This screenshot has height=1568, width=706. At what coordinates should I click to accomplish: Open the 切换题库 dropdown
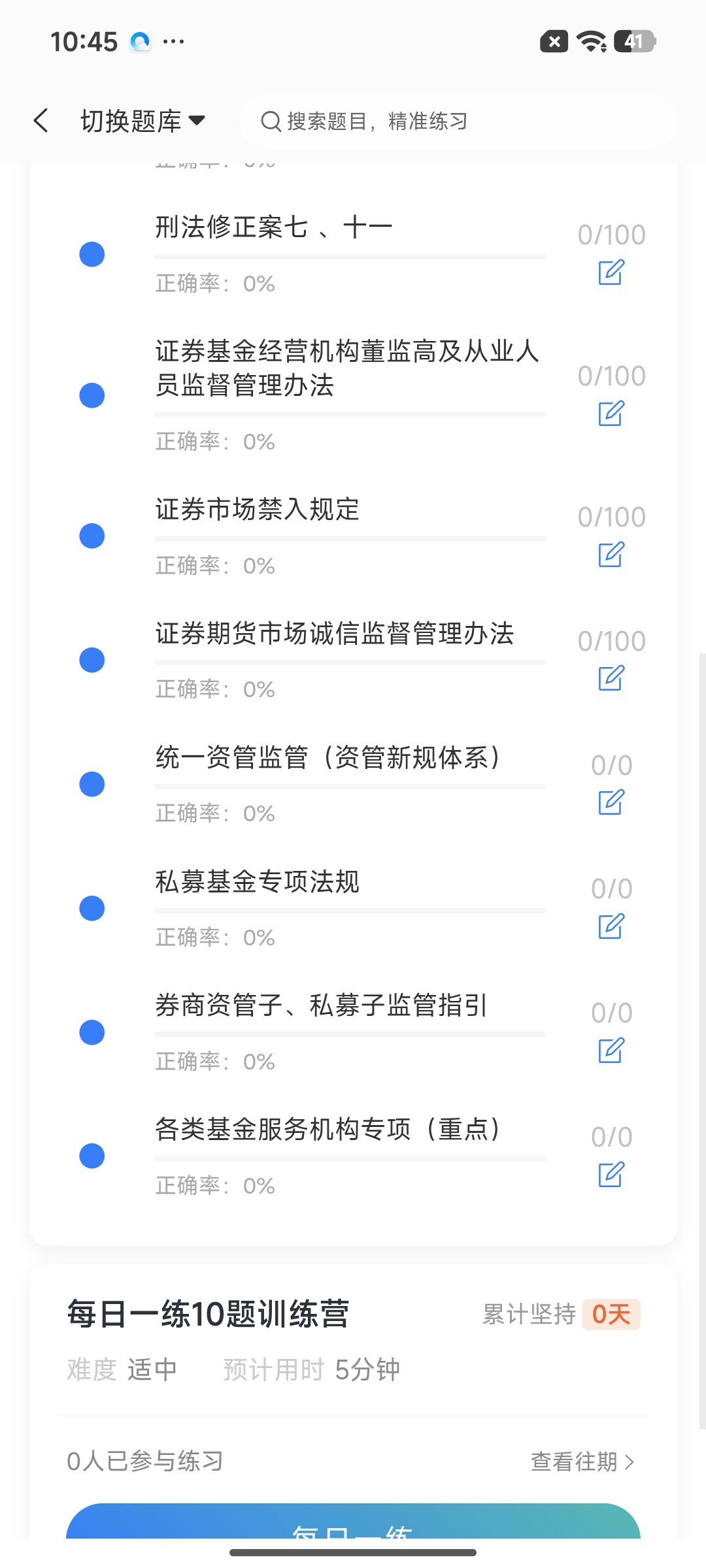tap(143, 121)
